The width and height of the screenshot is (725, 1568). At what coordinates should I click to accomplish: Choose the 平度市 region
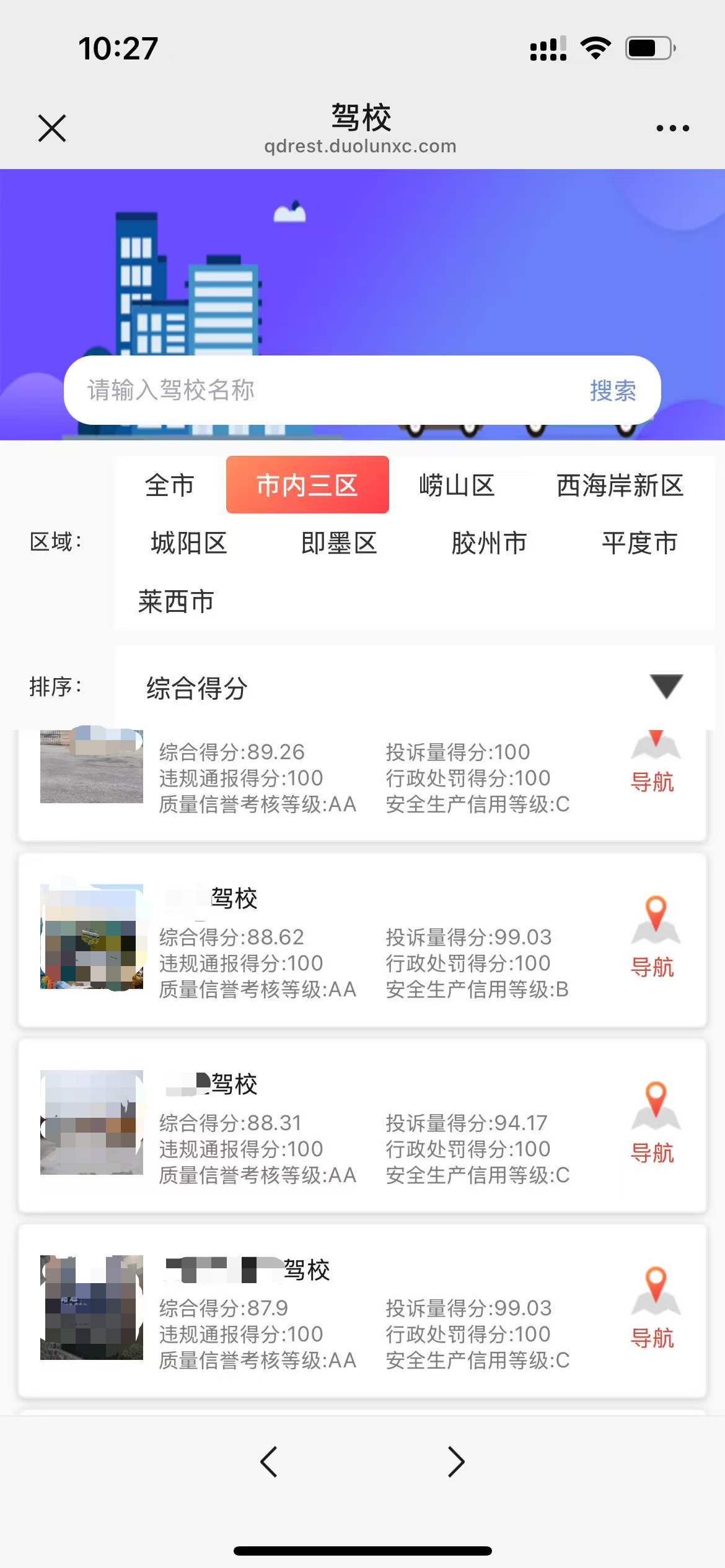[639, 543]
